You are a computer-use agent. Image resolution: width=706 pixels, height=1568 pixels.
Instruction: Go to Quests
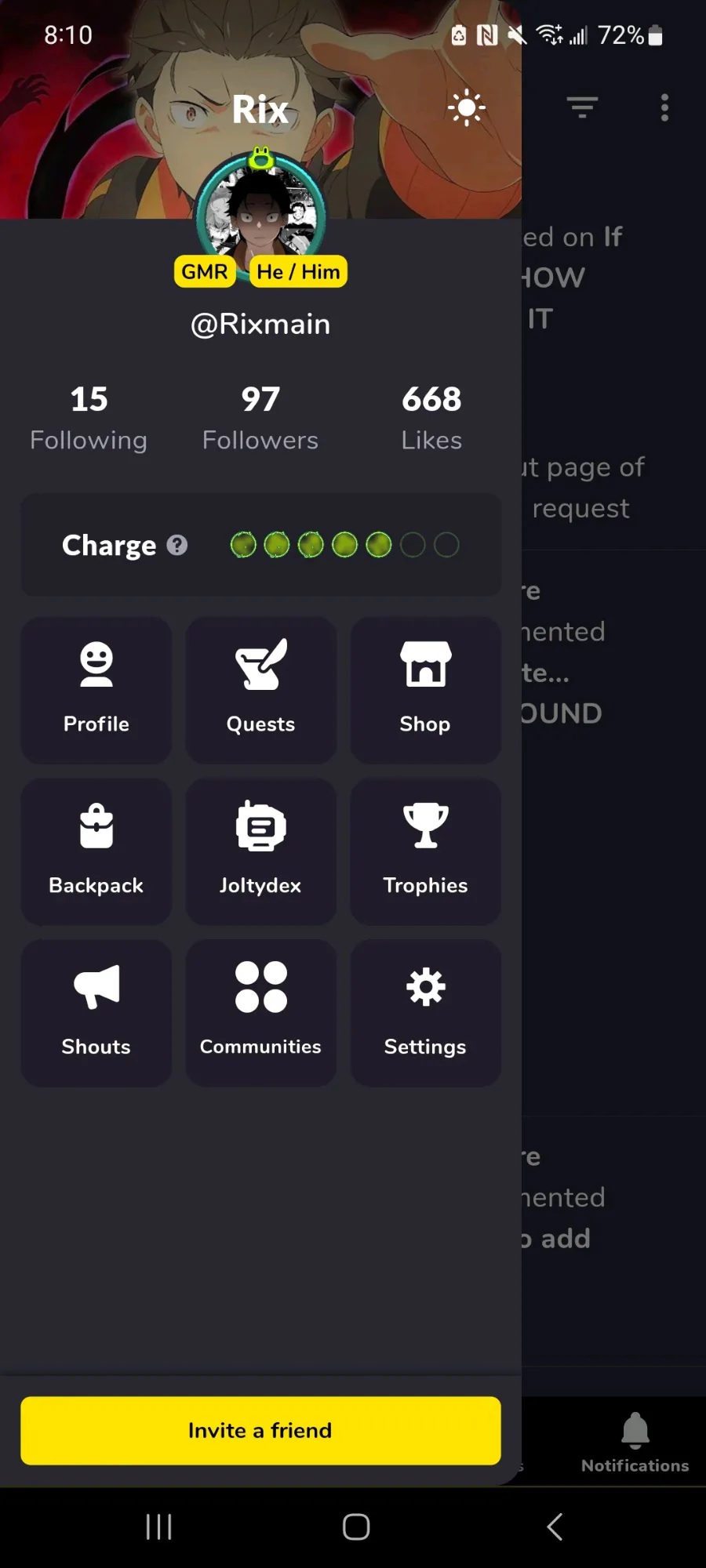260,690
